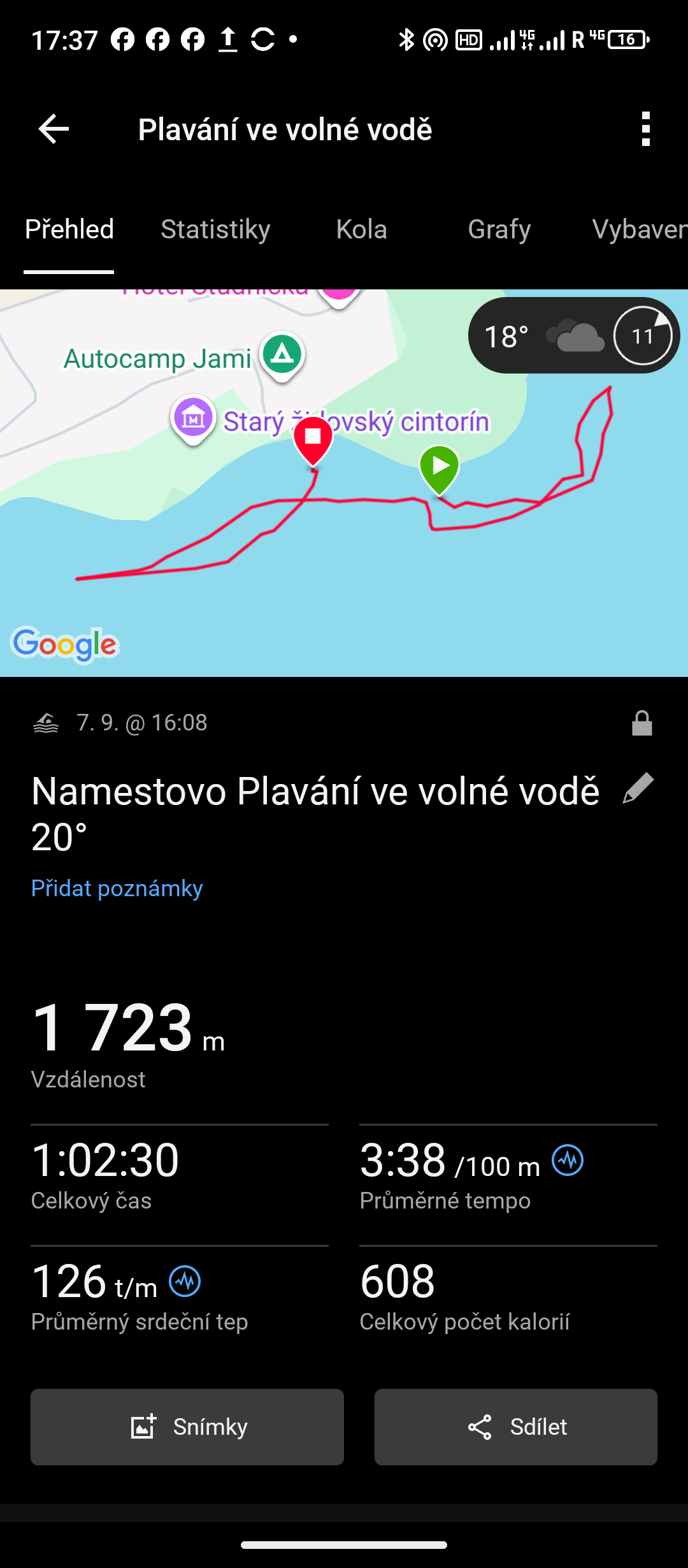
Task: Share the activity with Sdílet
Action: 516,1426
